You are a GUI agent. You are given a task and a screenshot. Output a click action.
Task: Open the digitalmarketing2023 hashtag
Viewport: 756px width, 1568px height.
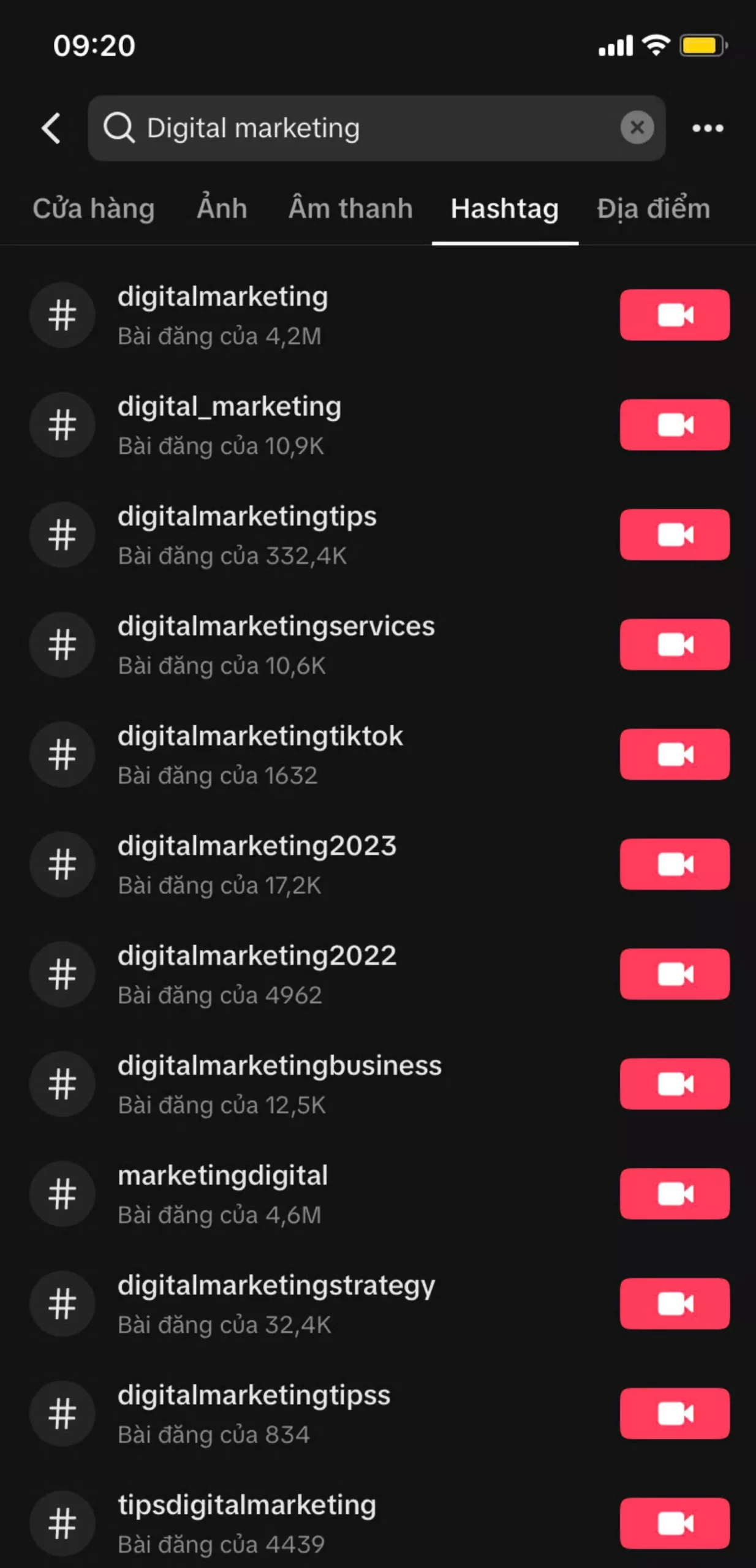tap(257, 864)
